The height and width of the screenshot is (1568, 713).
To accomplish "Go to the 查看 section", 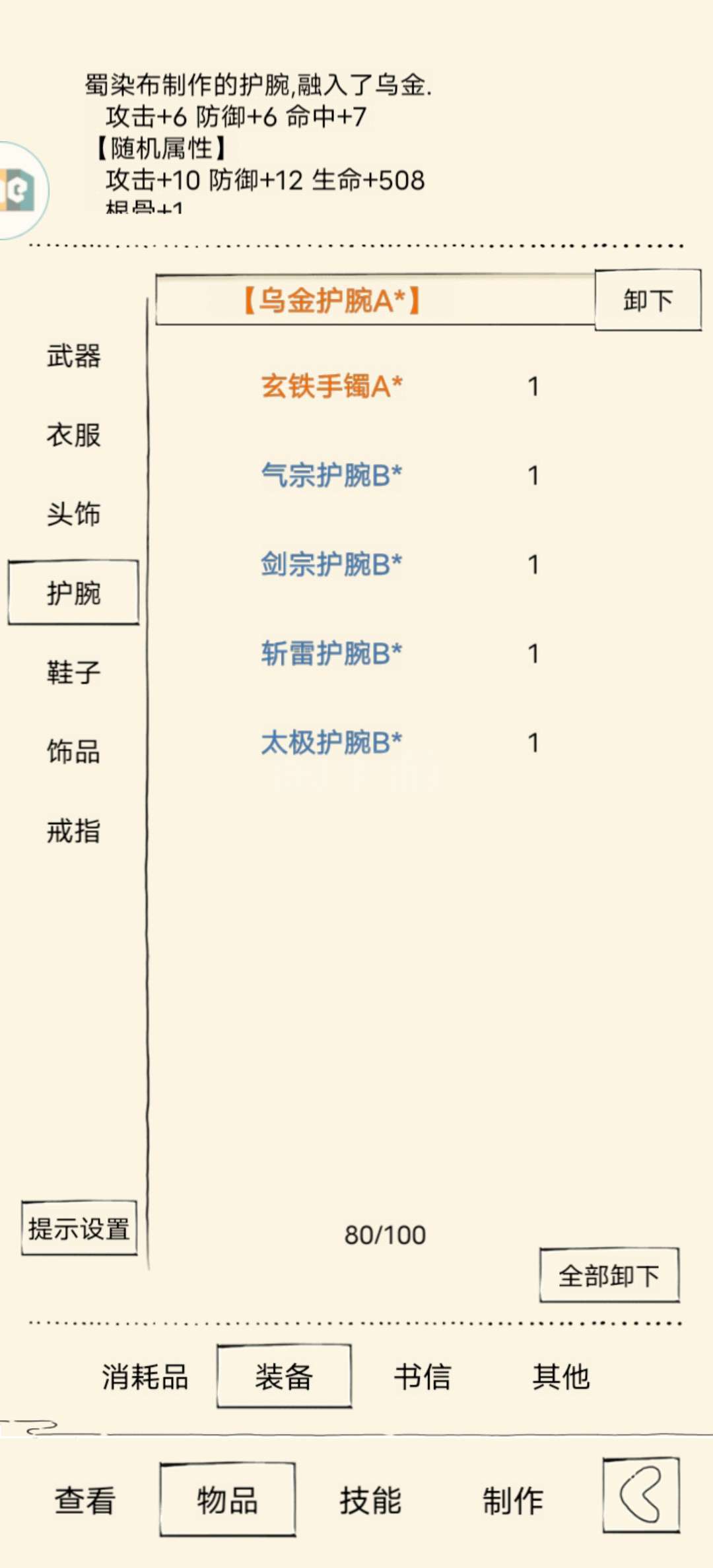I will 85,1500.
